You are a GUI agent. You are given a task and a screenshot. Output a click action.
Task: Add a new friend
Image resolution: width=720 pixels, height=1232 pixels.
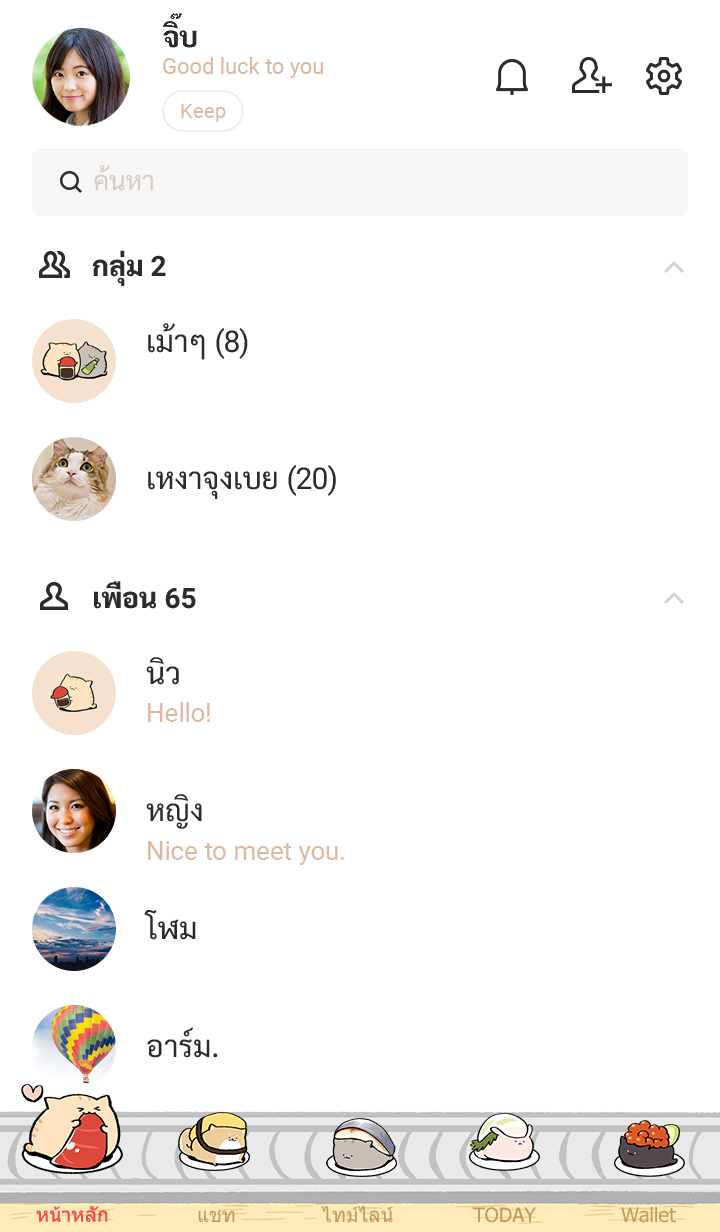point(590,77)
